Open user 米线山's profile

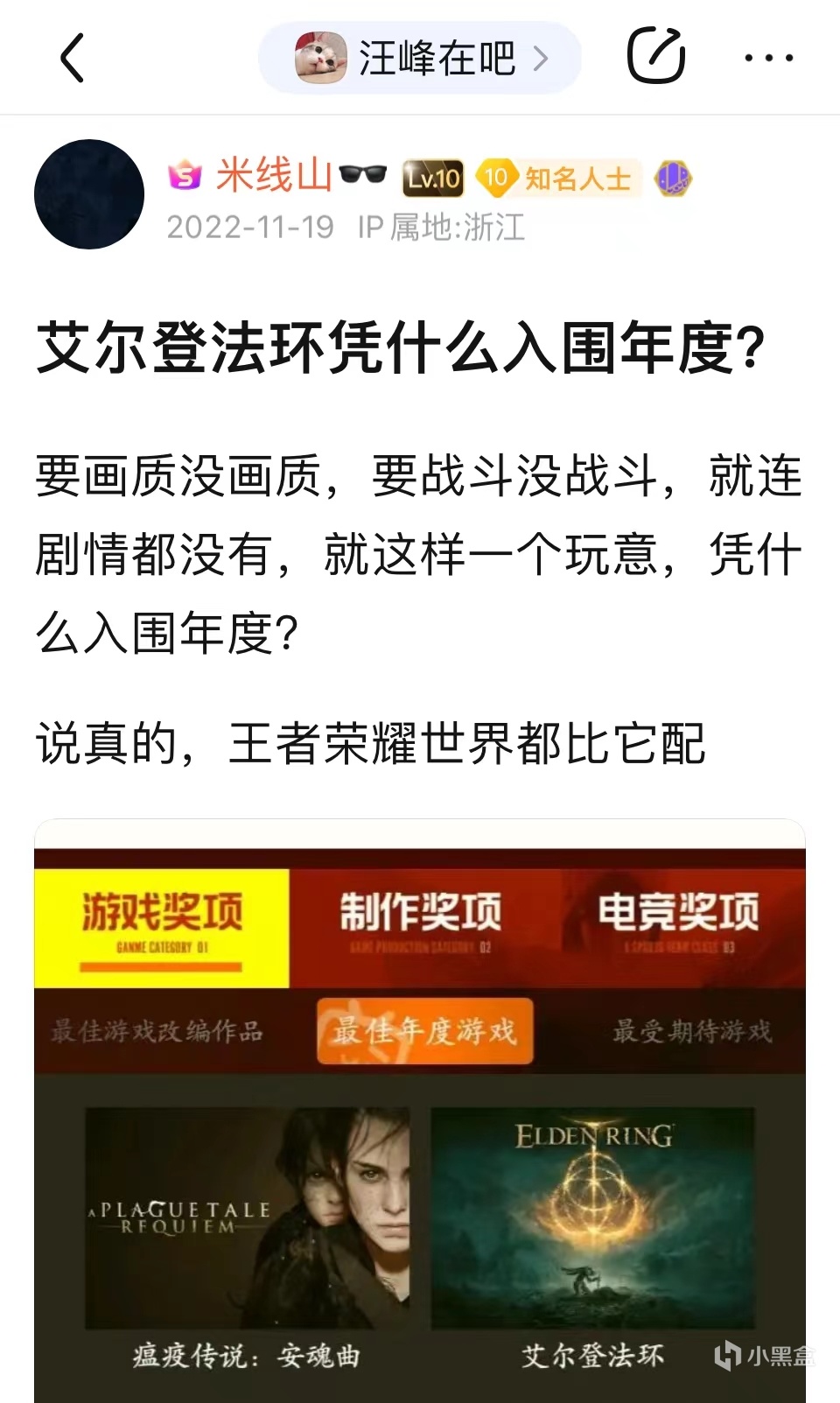pyautogui.click(x=273, y=176)
